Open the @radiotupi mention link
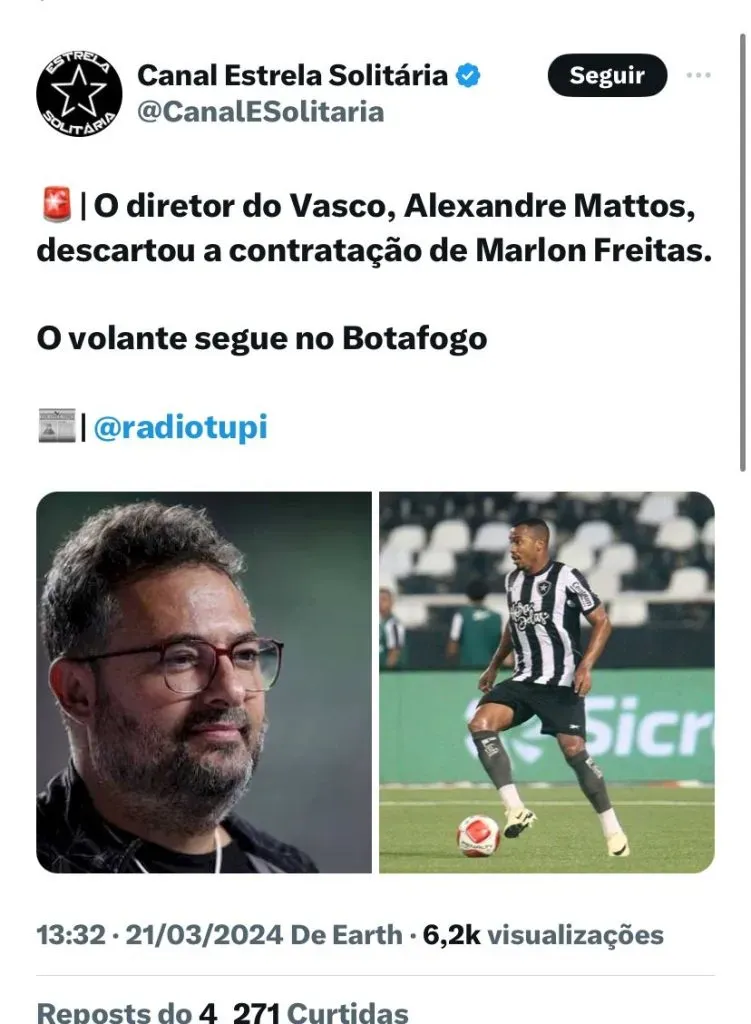 pyautogui.click(x=180, y=427)
